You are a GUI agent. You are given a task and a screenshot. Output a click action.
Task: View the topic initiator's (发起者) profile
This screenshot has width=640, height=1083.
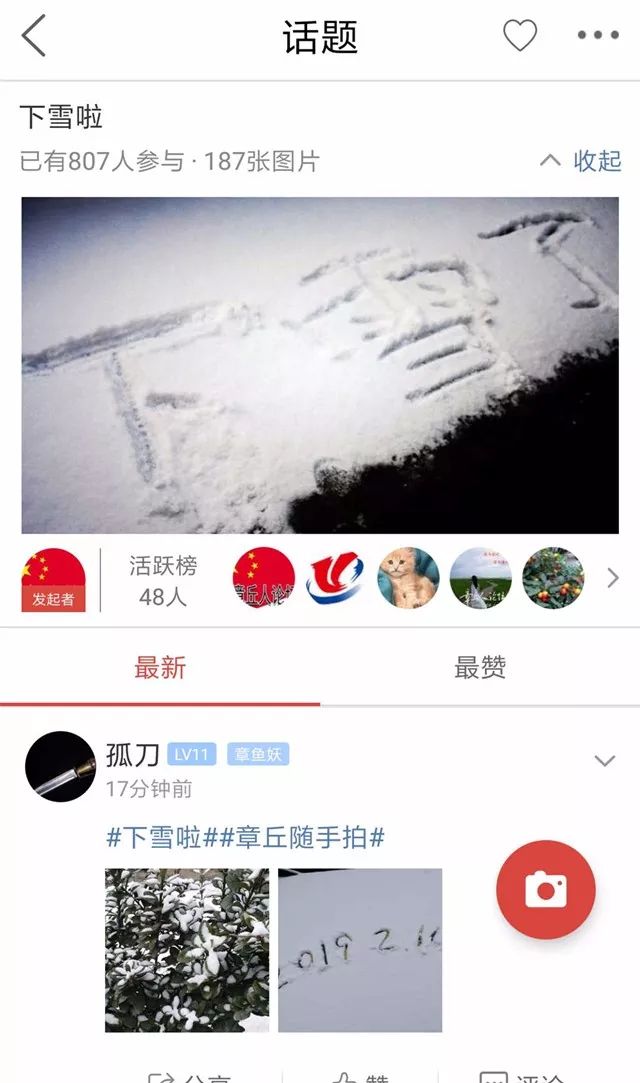point(53,579)
